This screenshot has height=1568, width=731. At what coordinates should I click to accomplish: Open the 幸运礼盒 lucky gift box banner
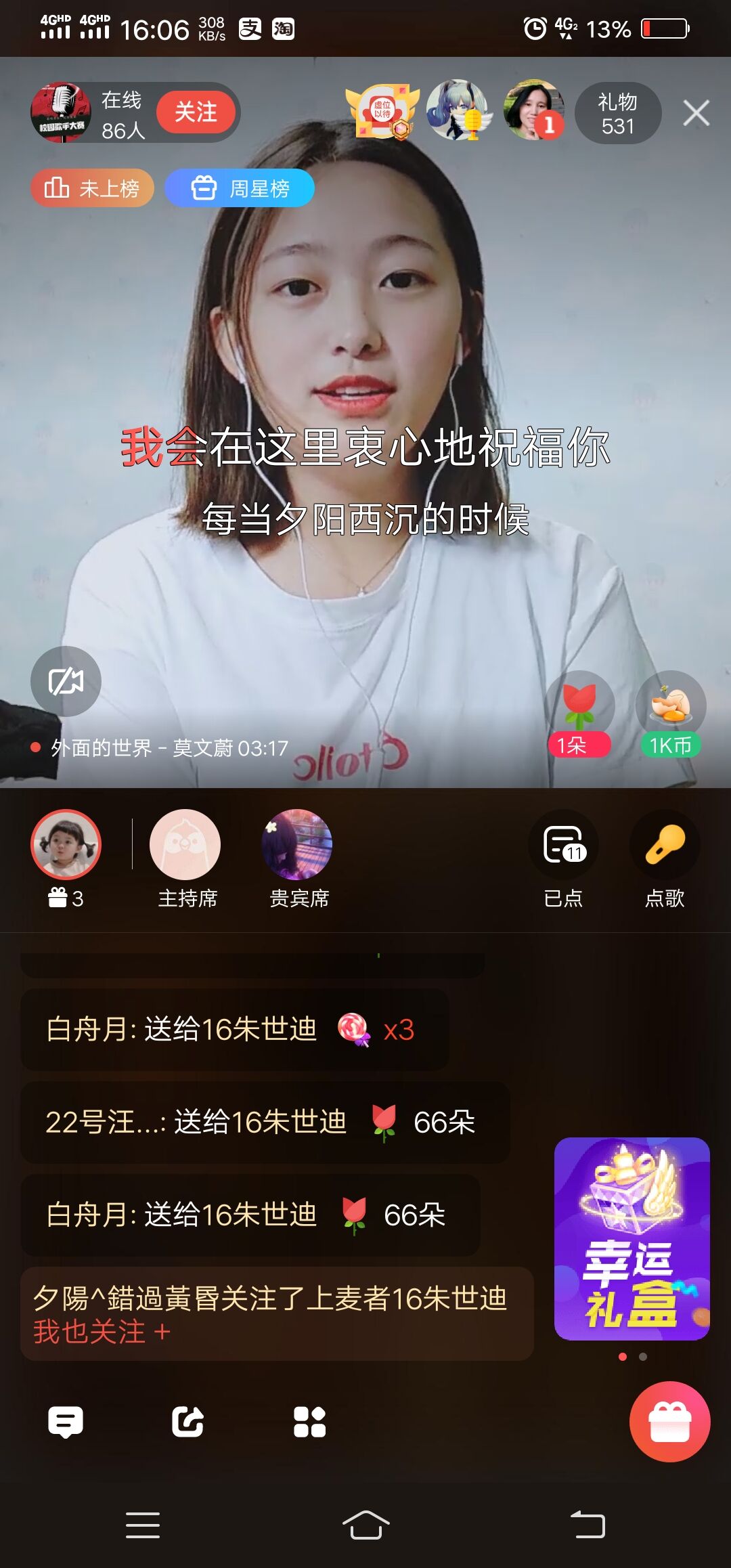tap(632, 1238)
